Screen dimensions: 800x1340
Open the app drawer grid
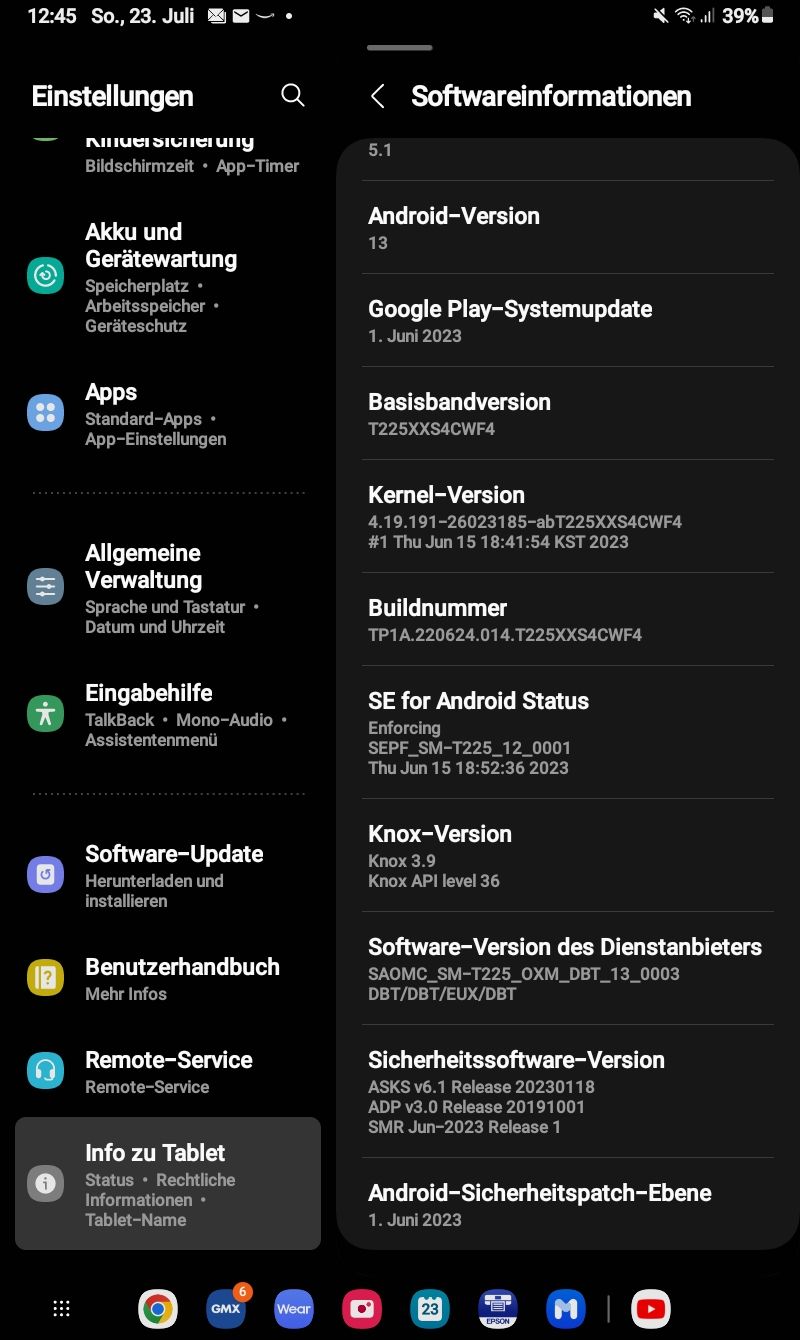pos(61,1308)
